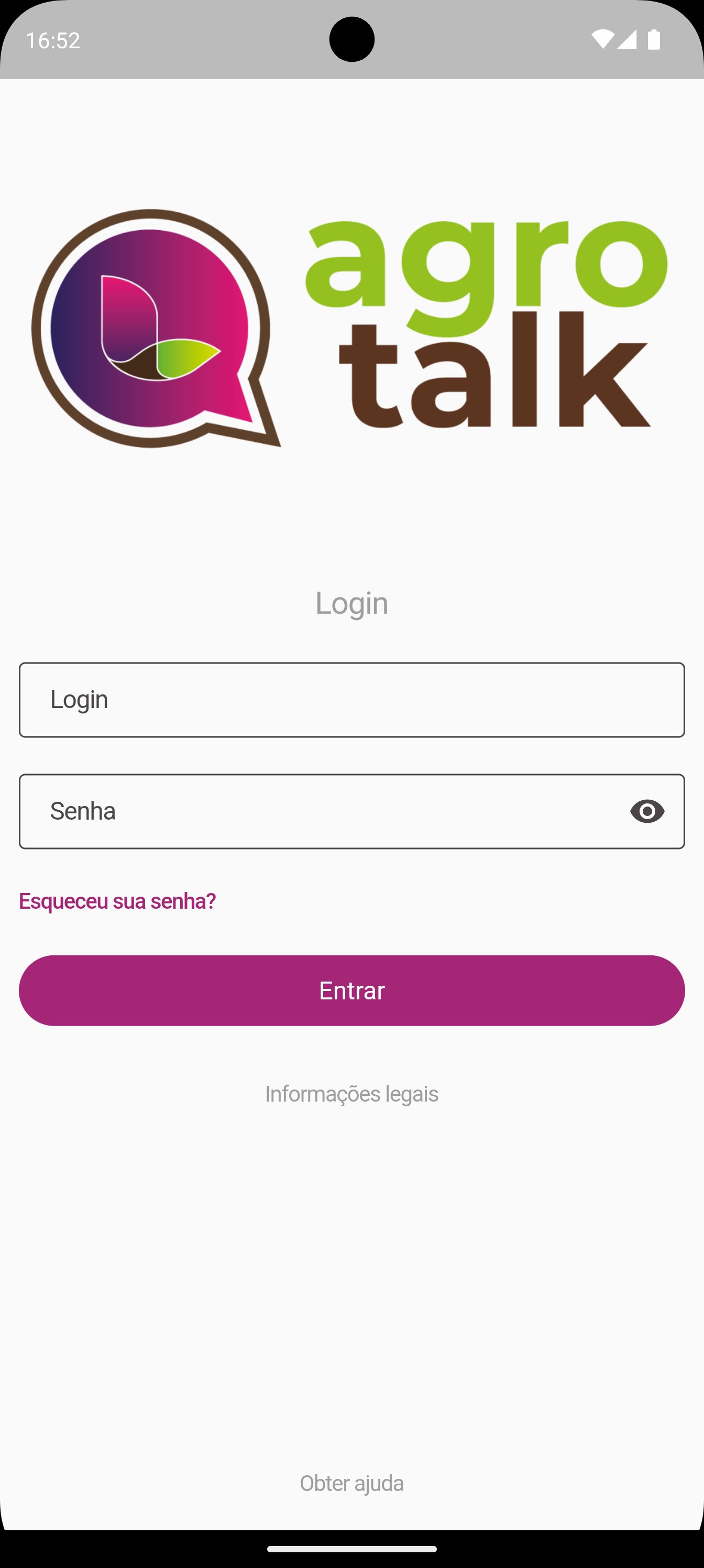
Task: Open Obter ajuda link
Action: [x=351, y=1483]
